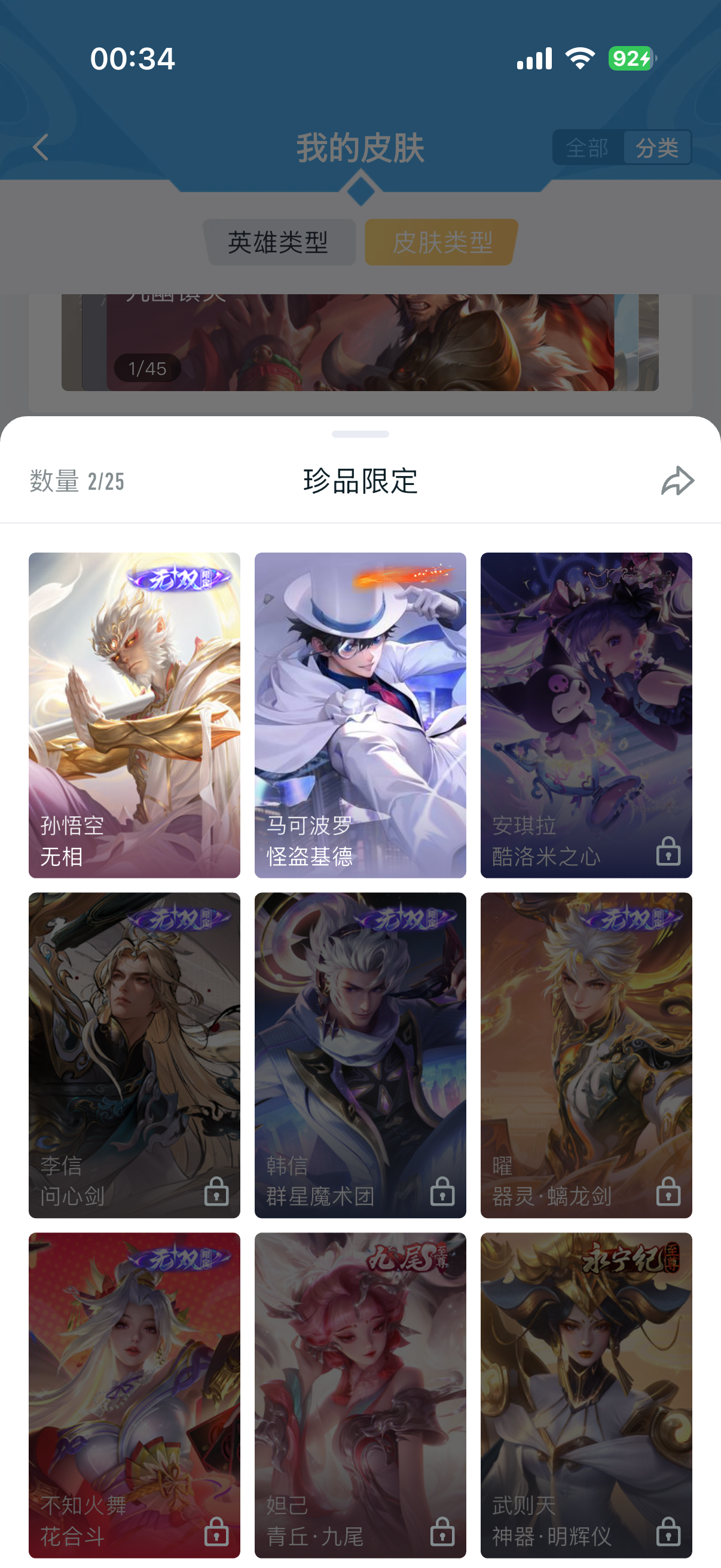Select the 分类 view
The width and height of the screenshot is (721, 1568).
(656, 147)
